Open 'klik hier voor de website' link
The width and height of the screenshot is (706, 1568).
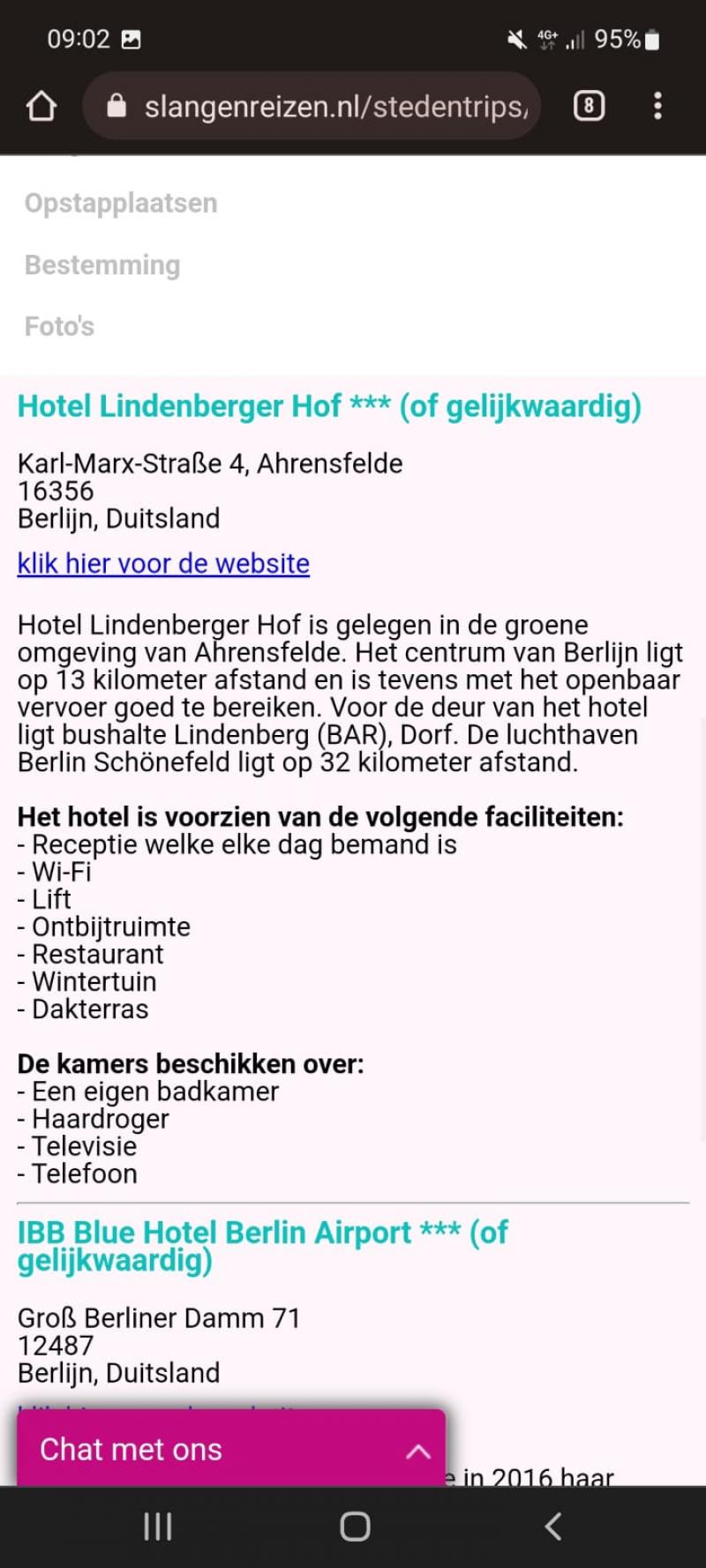pyautogui.click(x=163, y=563)
